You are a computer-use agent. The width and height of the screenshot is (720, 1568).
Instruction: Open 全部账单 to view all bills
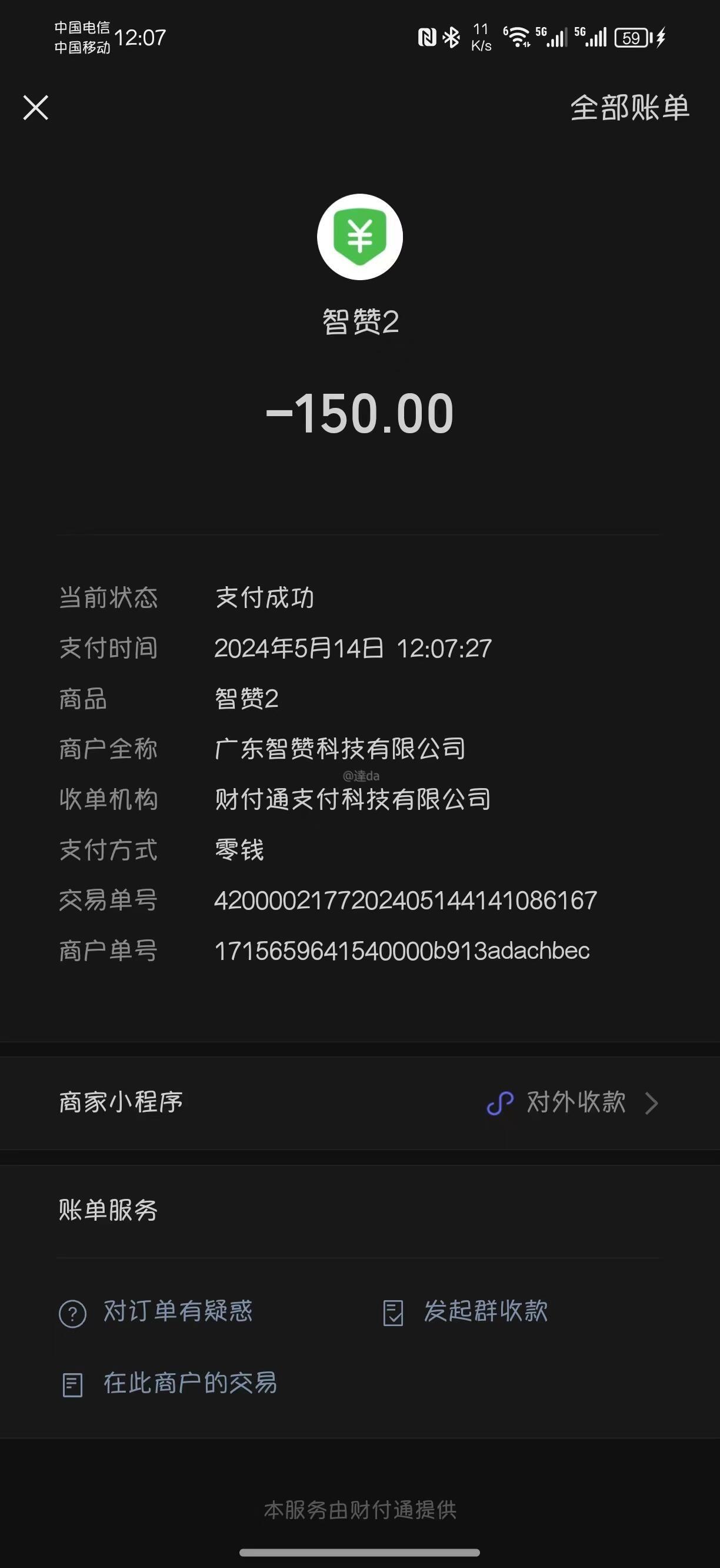(630, 108)
